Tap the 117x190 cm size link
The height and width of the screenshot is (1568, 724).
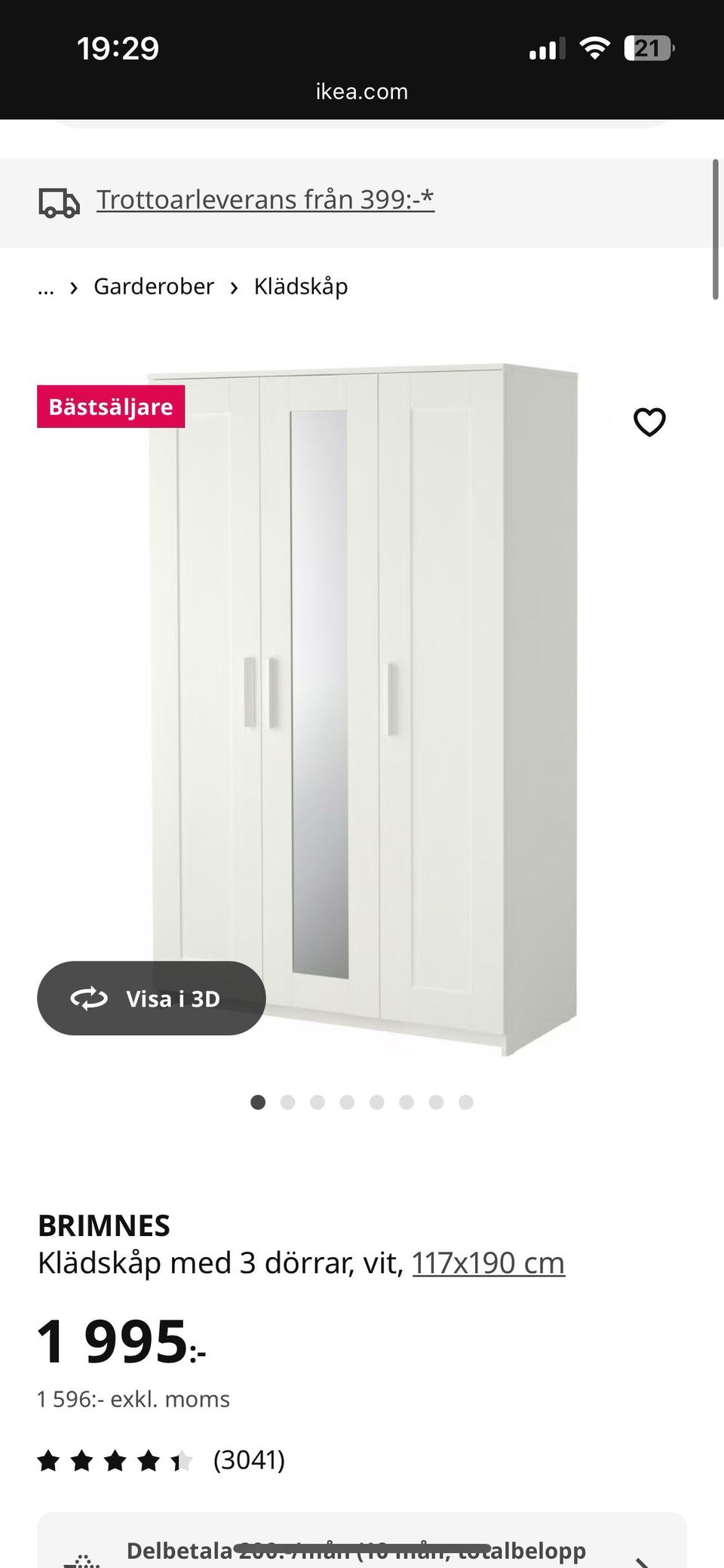[488, 1262]
